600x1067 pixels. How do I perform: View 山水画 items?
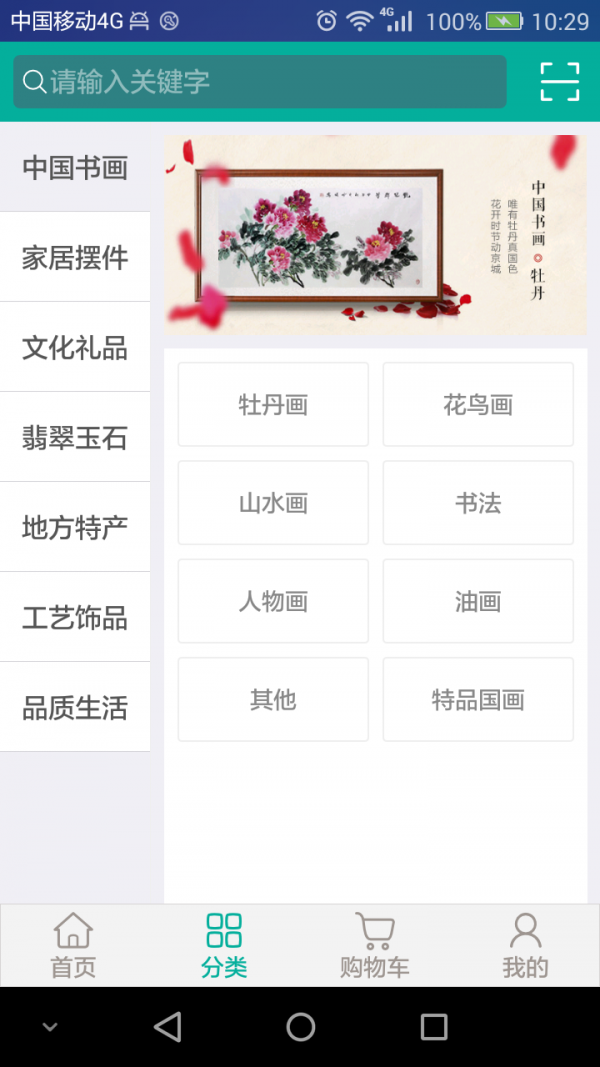pyautogui.click(x=273, y=503)
